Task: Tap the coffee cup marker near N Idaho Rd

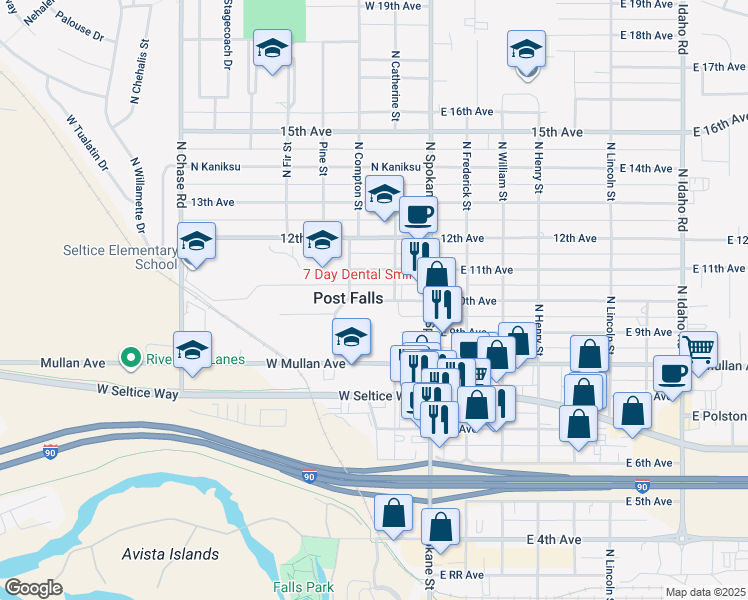Action: tap(672, 375)
